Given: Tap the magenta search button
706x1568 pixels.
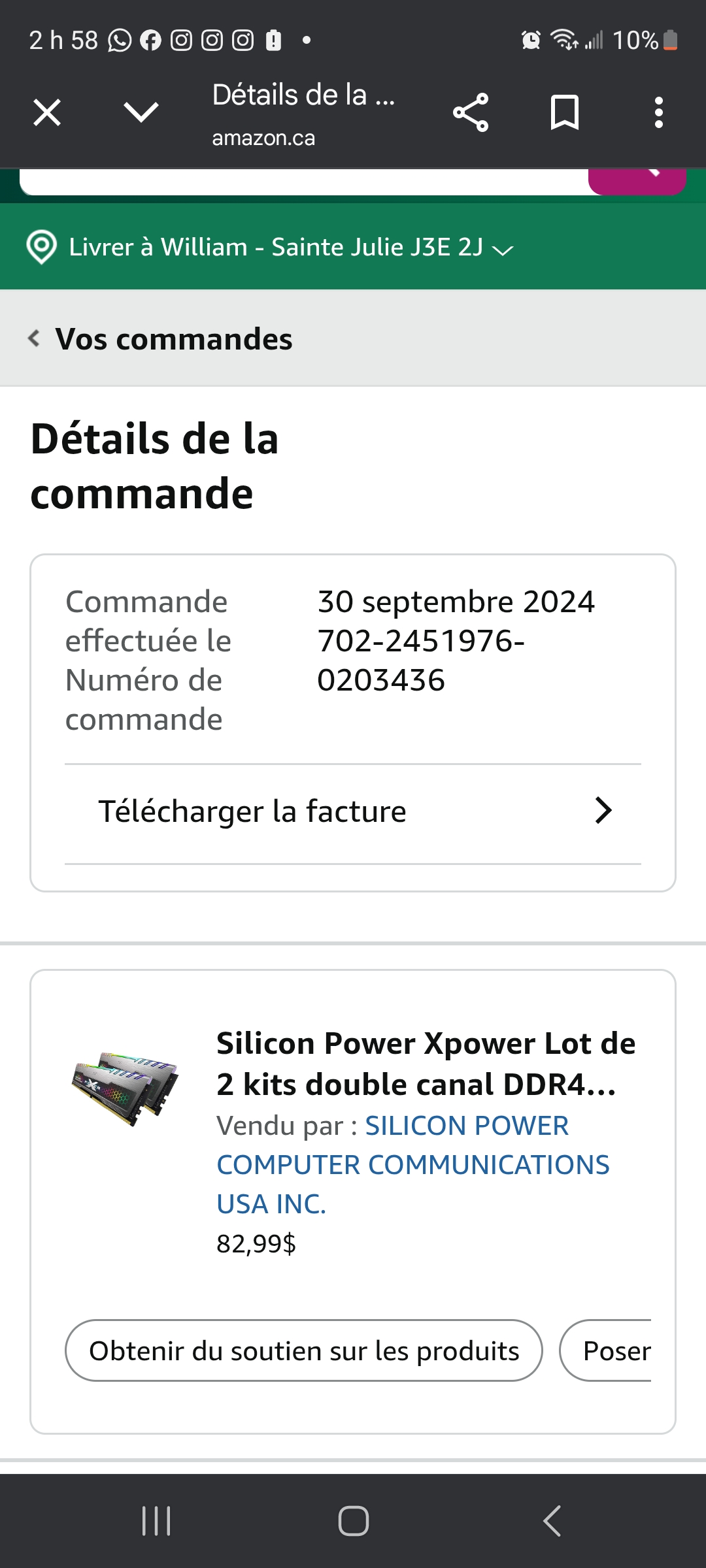Looking at the screenshot, I should pos(637,180).
